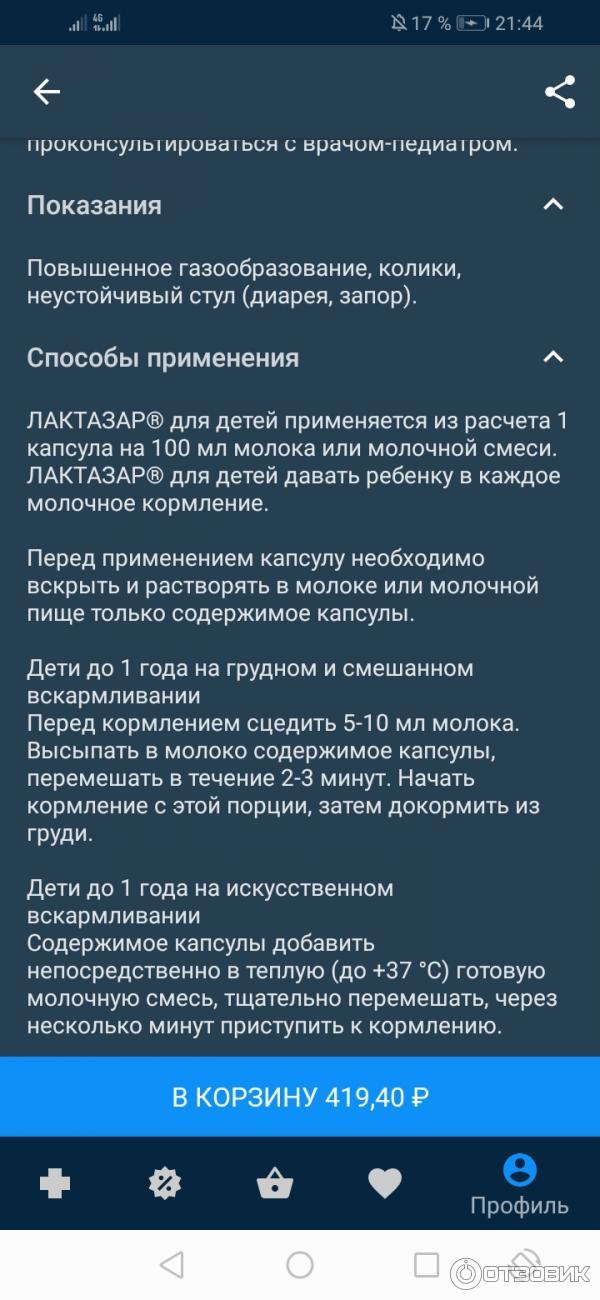Open the pharmacy cross tab
The image size is (600, 1300).
click(55, 1184)
